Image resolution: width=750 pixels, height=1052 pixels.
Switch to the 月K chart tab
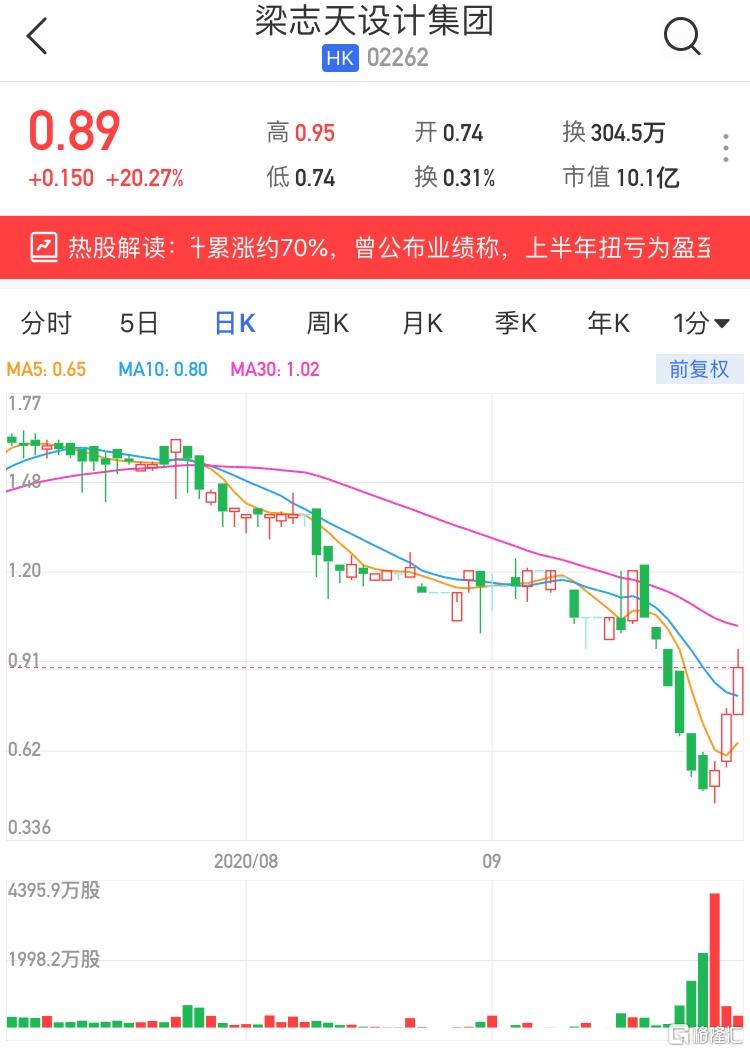pyautogui.click(x=422, y=323)
